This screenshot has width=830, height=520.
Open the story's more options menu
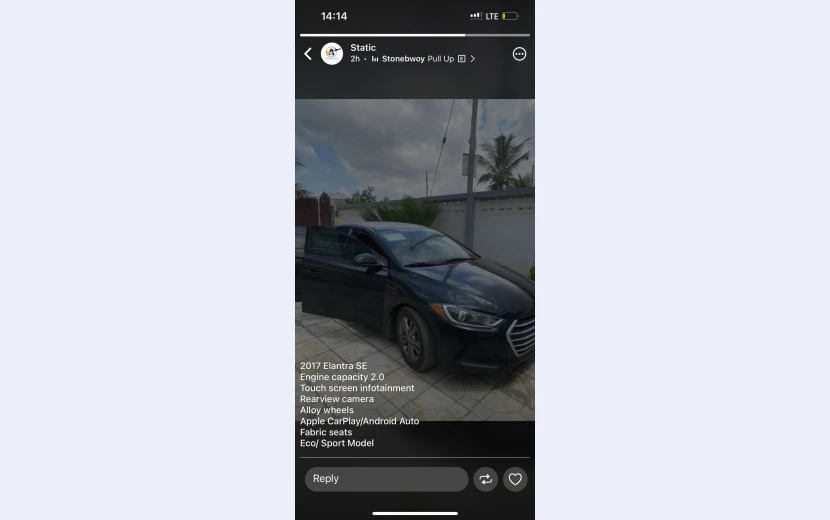(x=519, y=54)
